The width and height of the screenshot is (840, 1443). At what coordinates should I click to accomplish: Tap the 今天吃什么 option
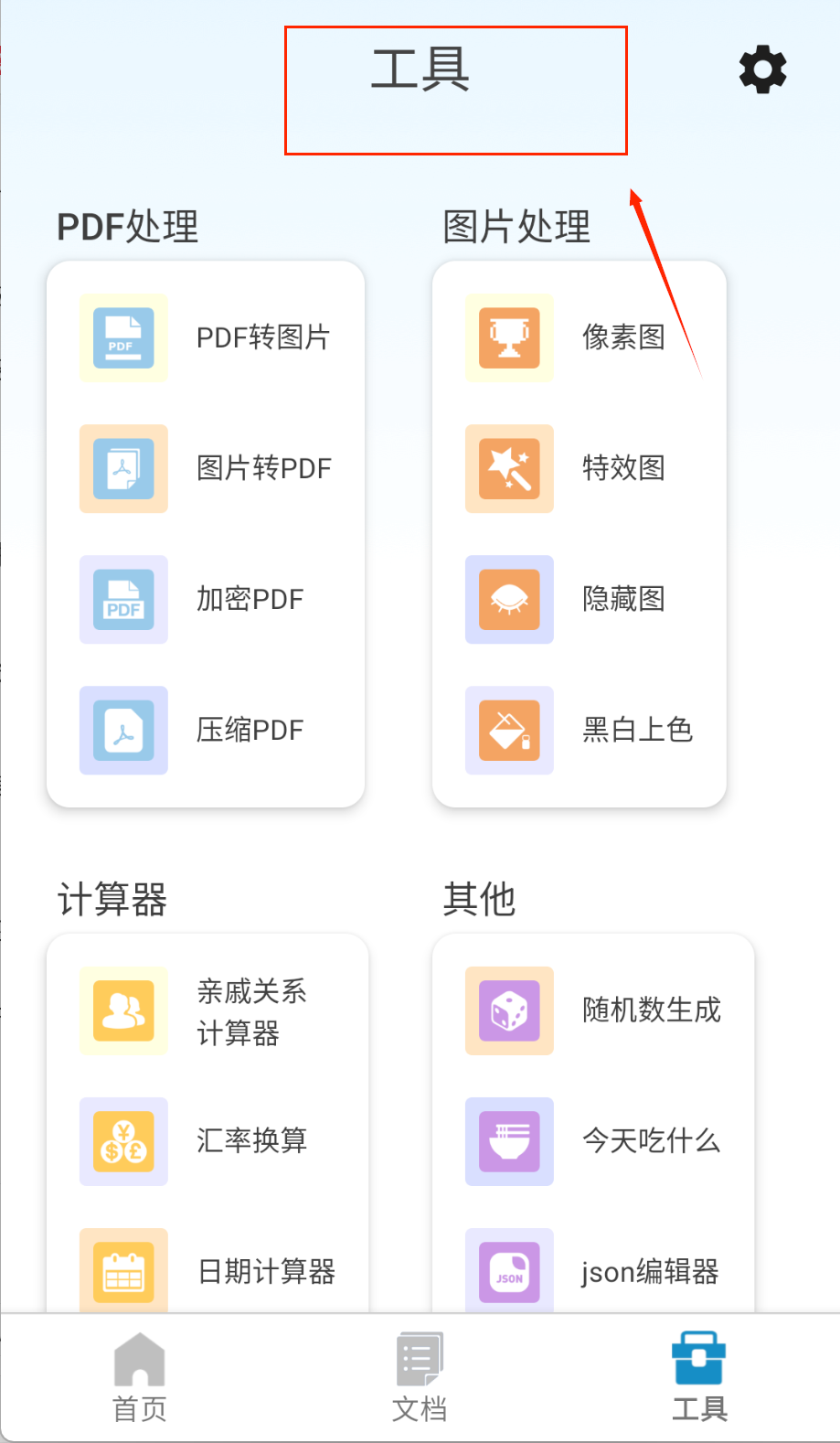(x=592, y=1141)
